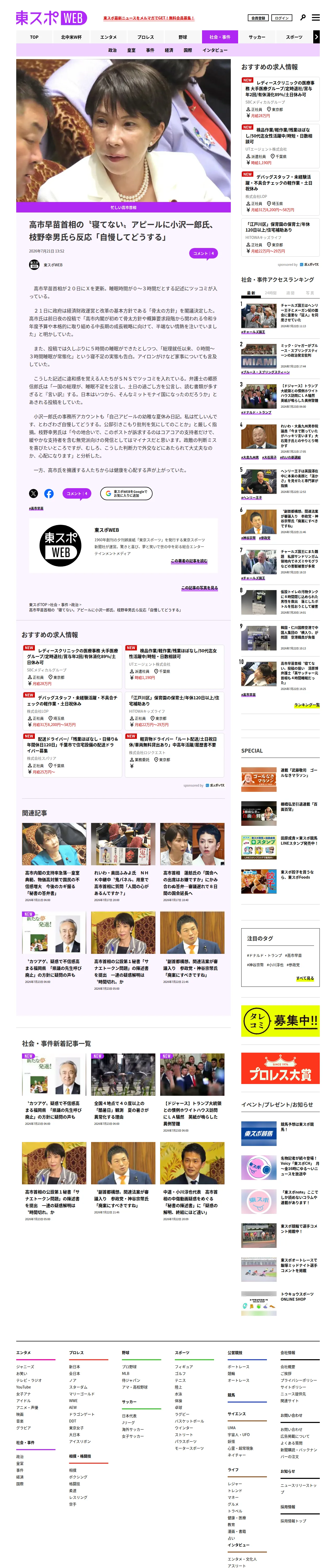Open the プロレス大賞 banner

[280, 1069]
